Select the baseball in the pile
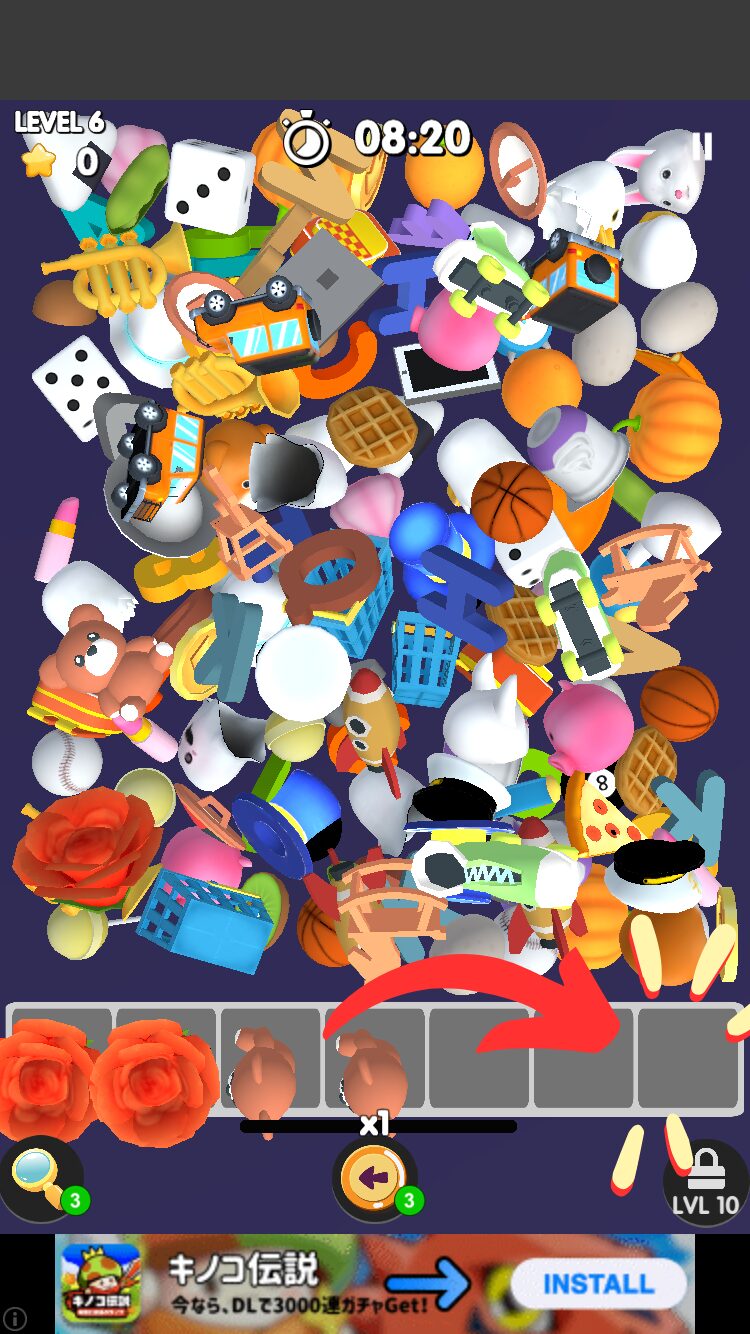The width and height of the screenshot is (750, 1334). tap(66, 762)
